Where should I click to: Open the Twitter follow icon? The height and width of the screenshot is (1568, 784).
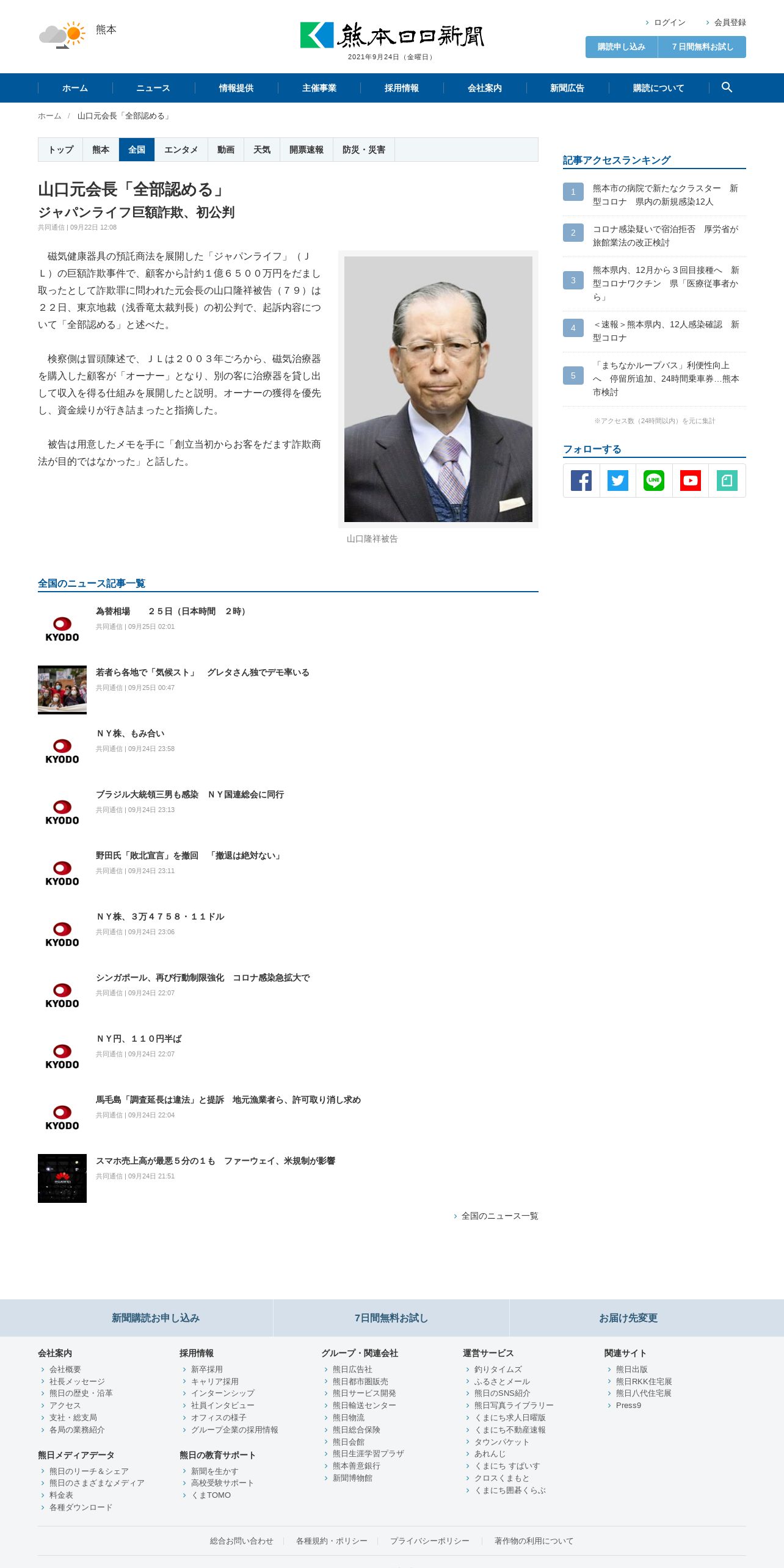618,481
